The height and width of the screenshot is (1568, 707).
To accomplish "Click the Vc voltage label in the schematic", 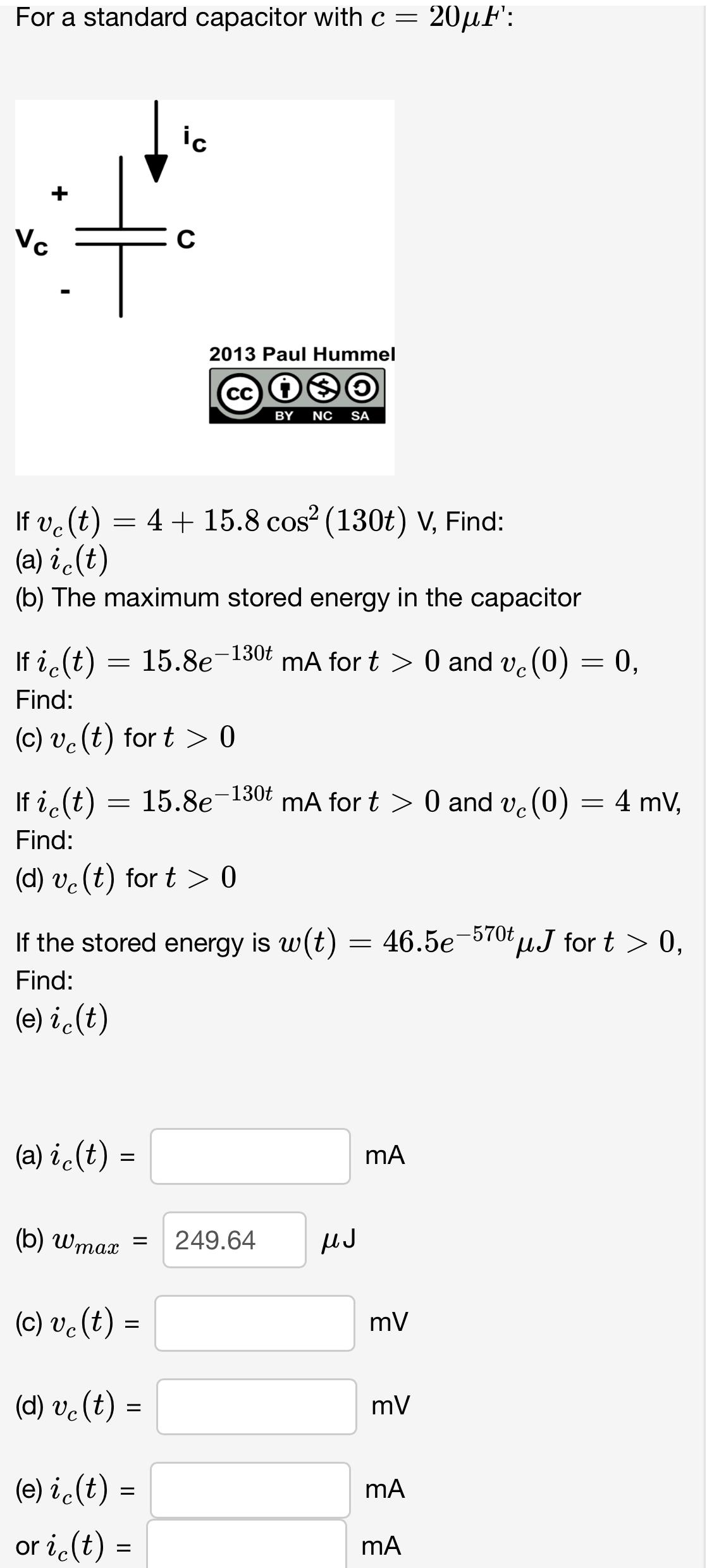I will click(30, 240).
